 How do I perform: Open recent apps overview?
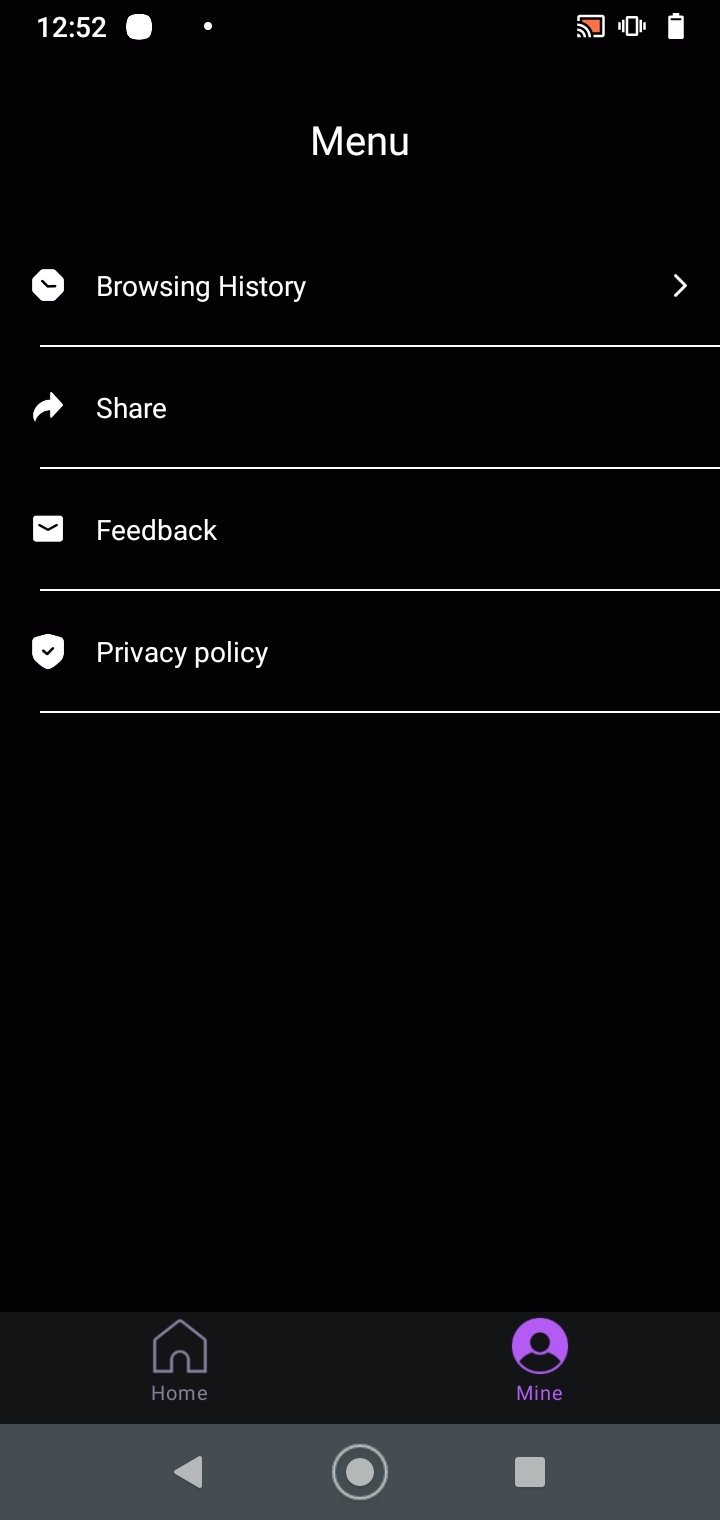coord(529,1472)
